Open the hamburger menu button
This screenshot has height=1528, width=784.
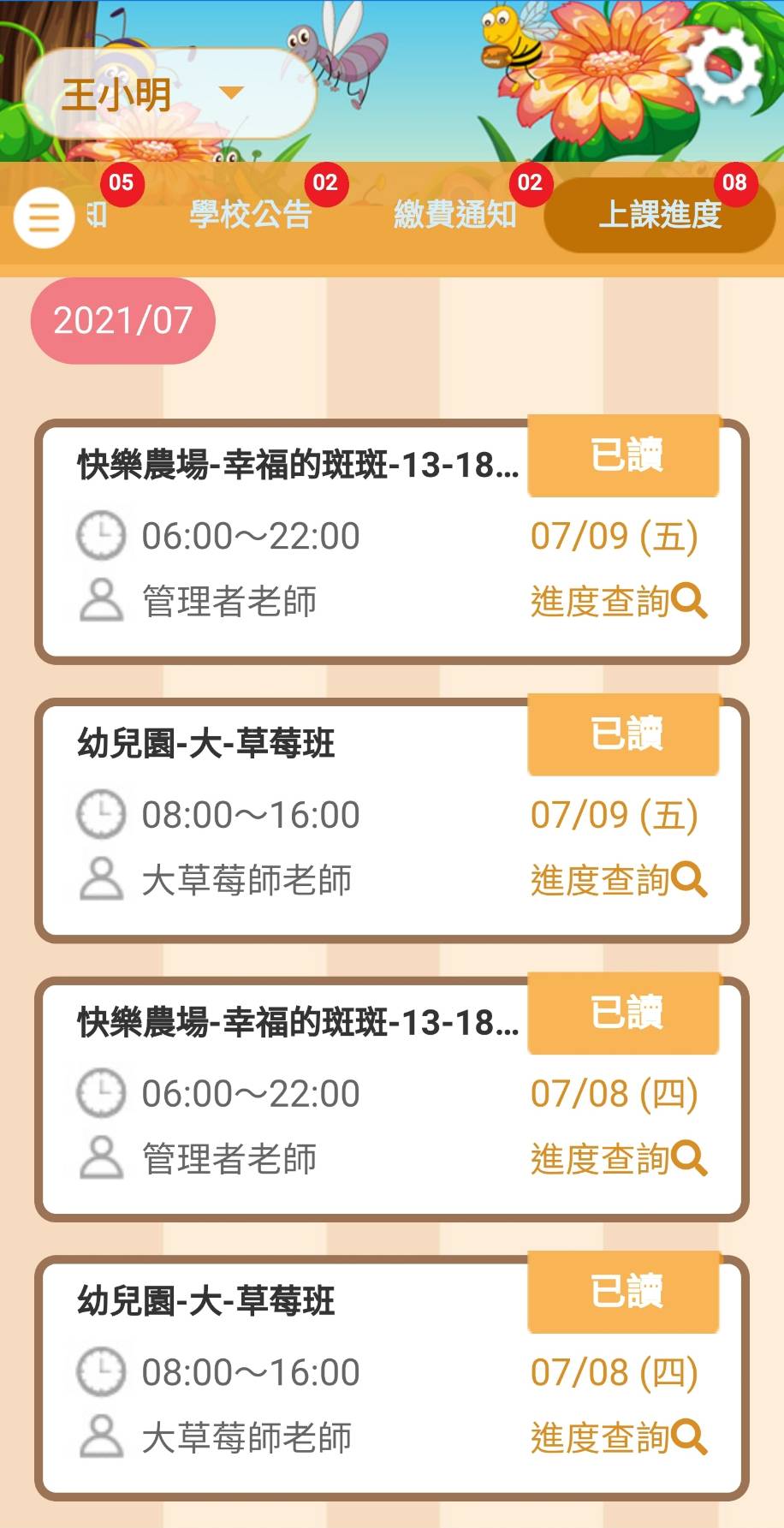(x=44, y=218)
